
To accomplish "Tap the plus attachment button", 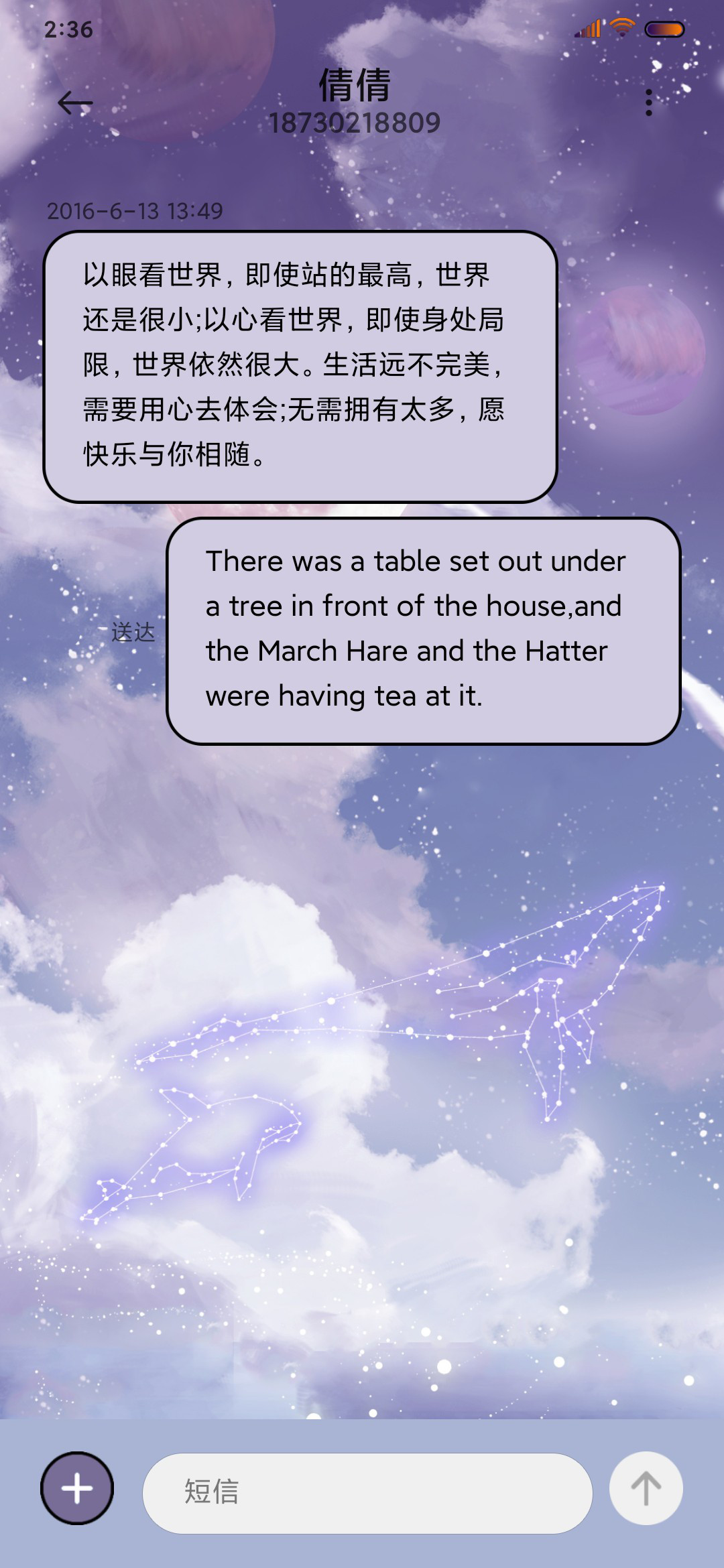I will tap(77, 1488).
